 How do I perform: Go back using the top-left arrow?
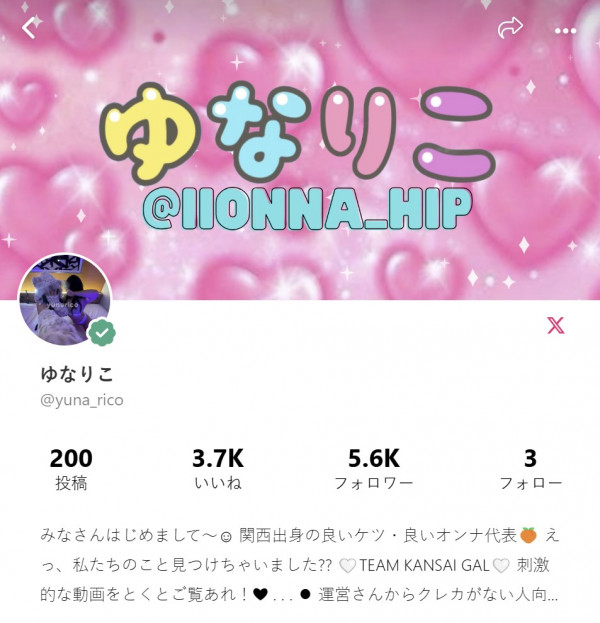pos(30,28)
